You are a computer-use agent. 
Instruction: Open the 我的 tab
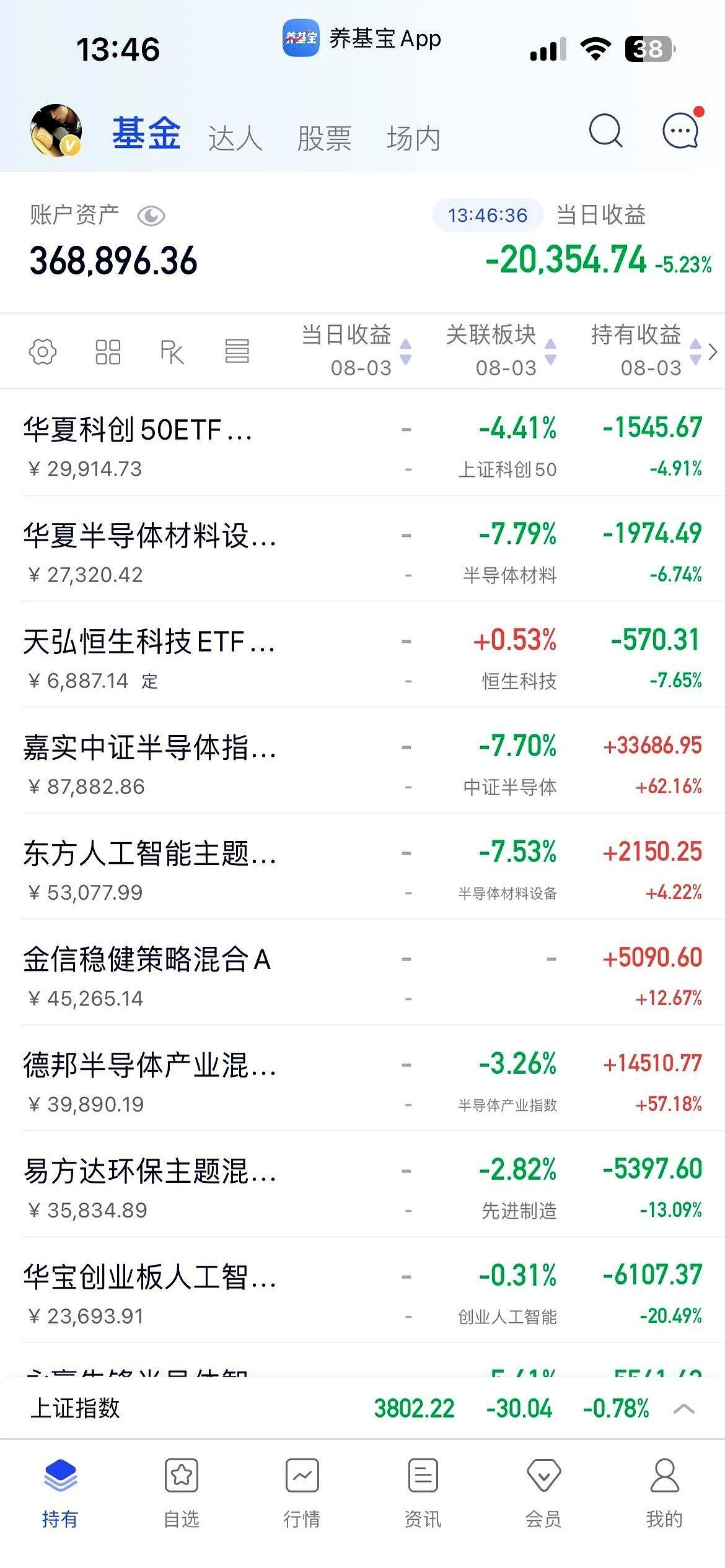[664, 1492]
